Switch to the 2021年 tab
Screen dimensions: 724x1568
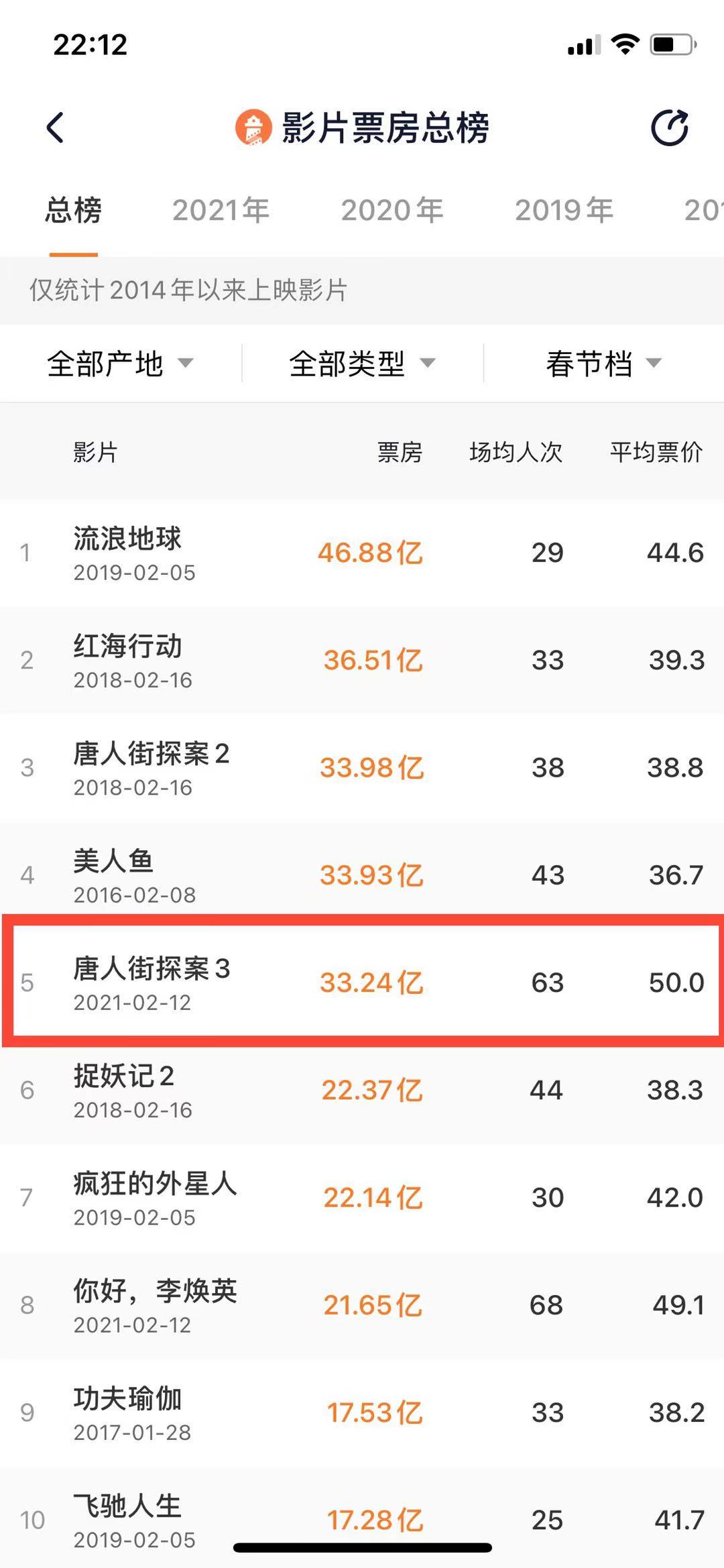[221, 211]
